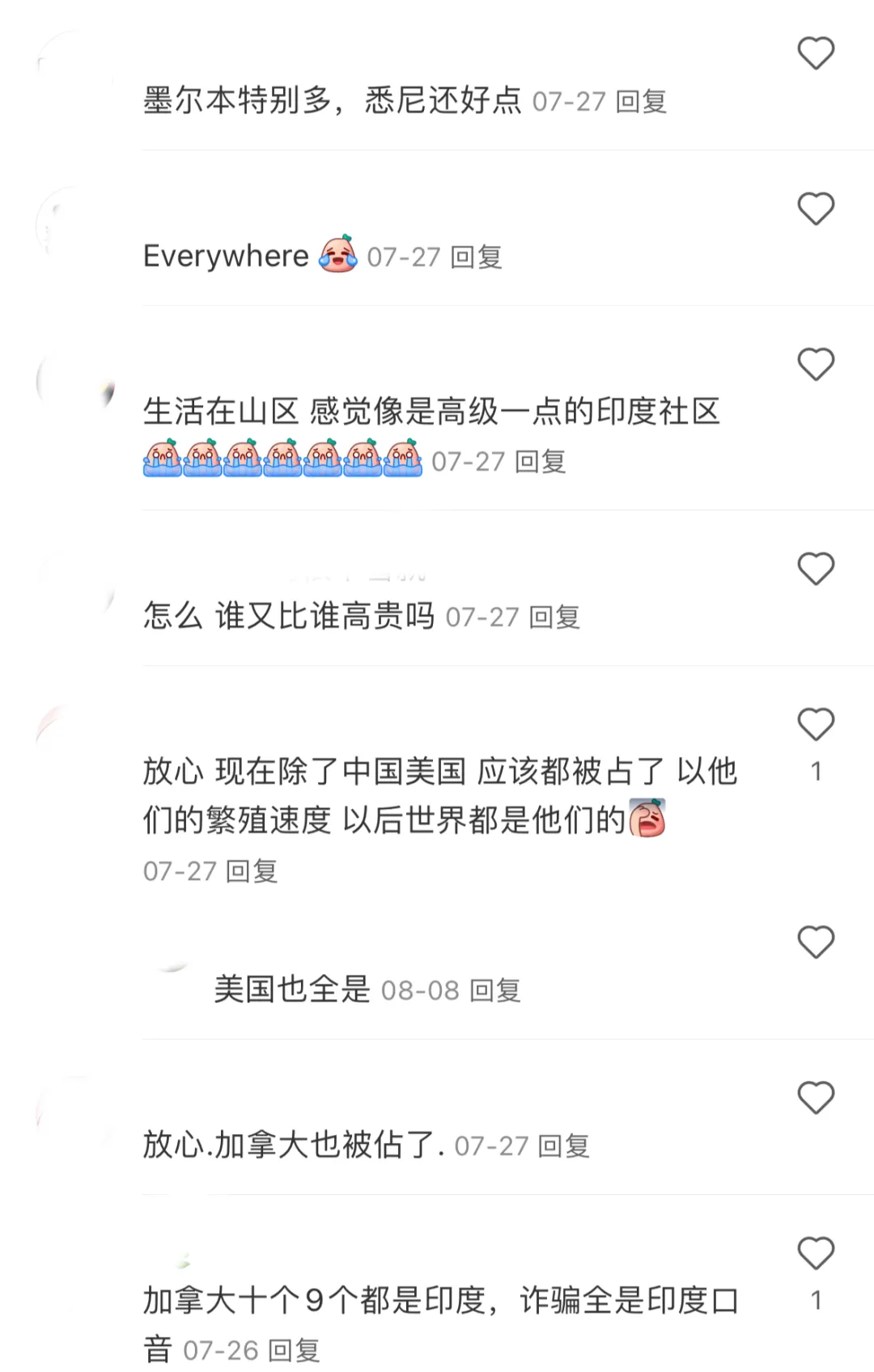Like the comment about 墨尔本特别多
The image size is (874, 1372).
(x=816, y=53)
